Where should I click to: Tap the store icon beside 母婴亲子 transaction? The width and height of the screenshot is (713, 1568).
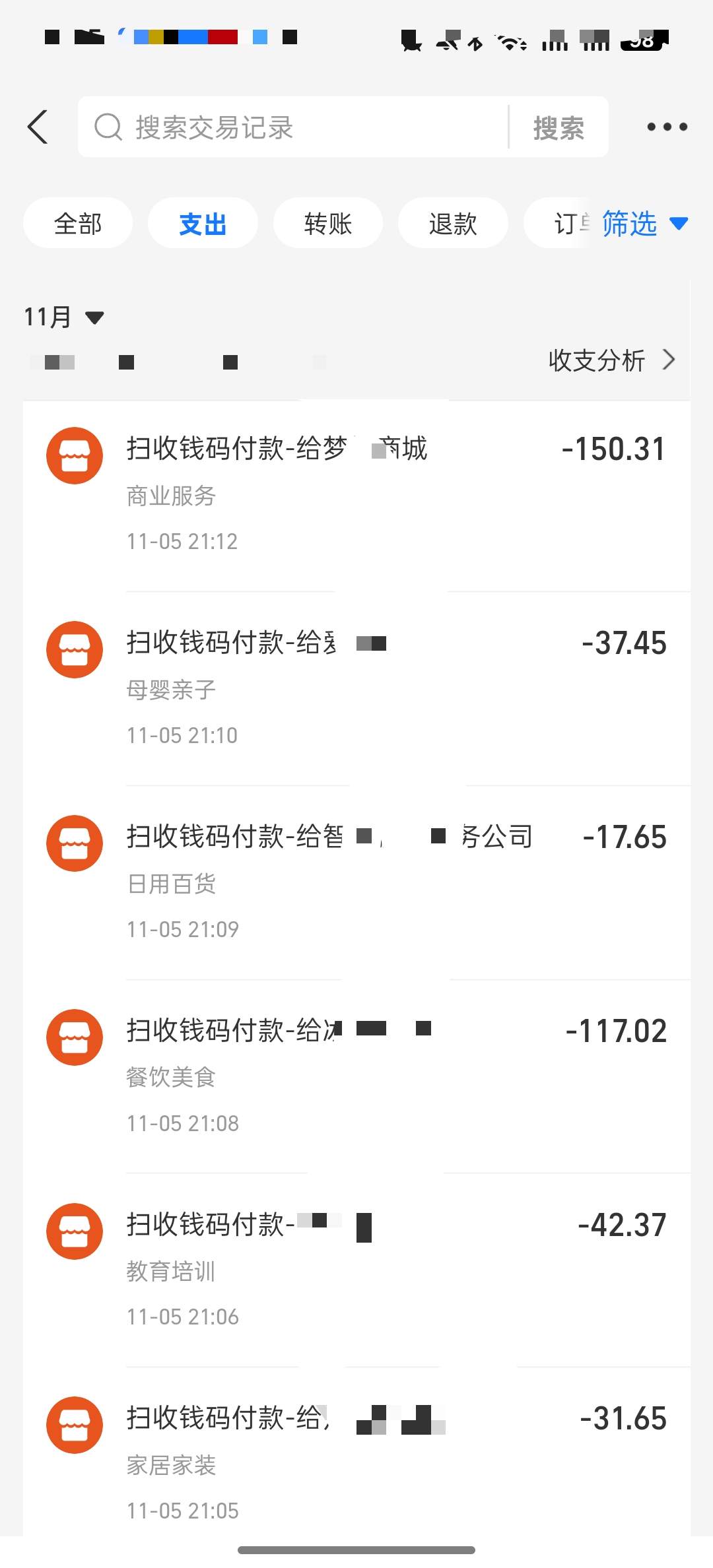tap(74, 649)
